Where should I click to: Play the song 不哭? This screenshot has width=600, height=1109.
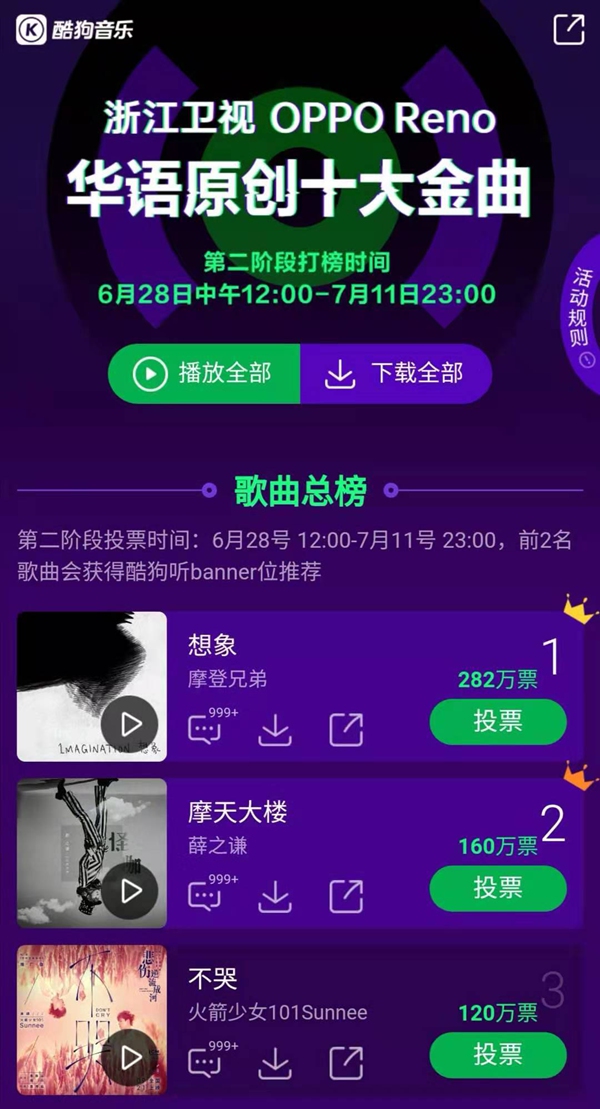coord(130,1056)
